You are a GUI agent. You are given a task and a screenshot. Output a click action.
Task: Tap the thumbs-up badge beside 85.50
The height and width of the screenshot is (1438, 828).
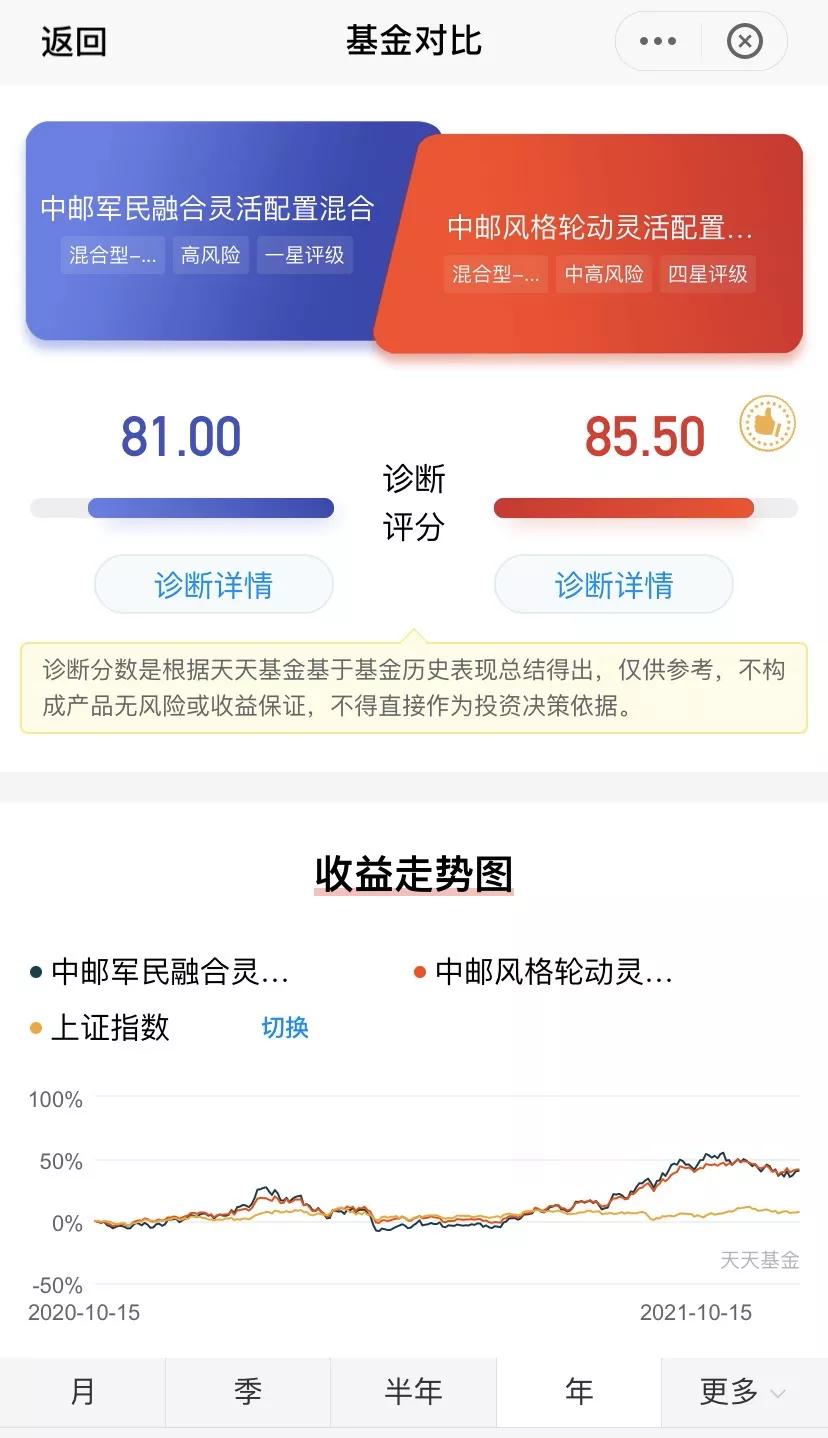coord(767,424)
